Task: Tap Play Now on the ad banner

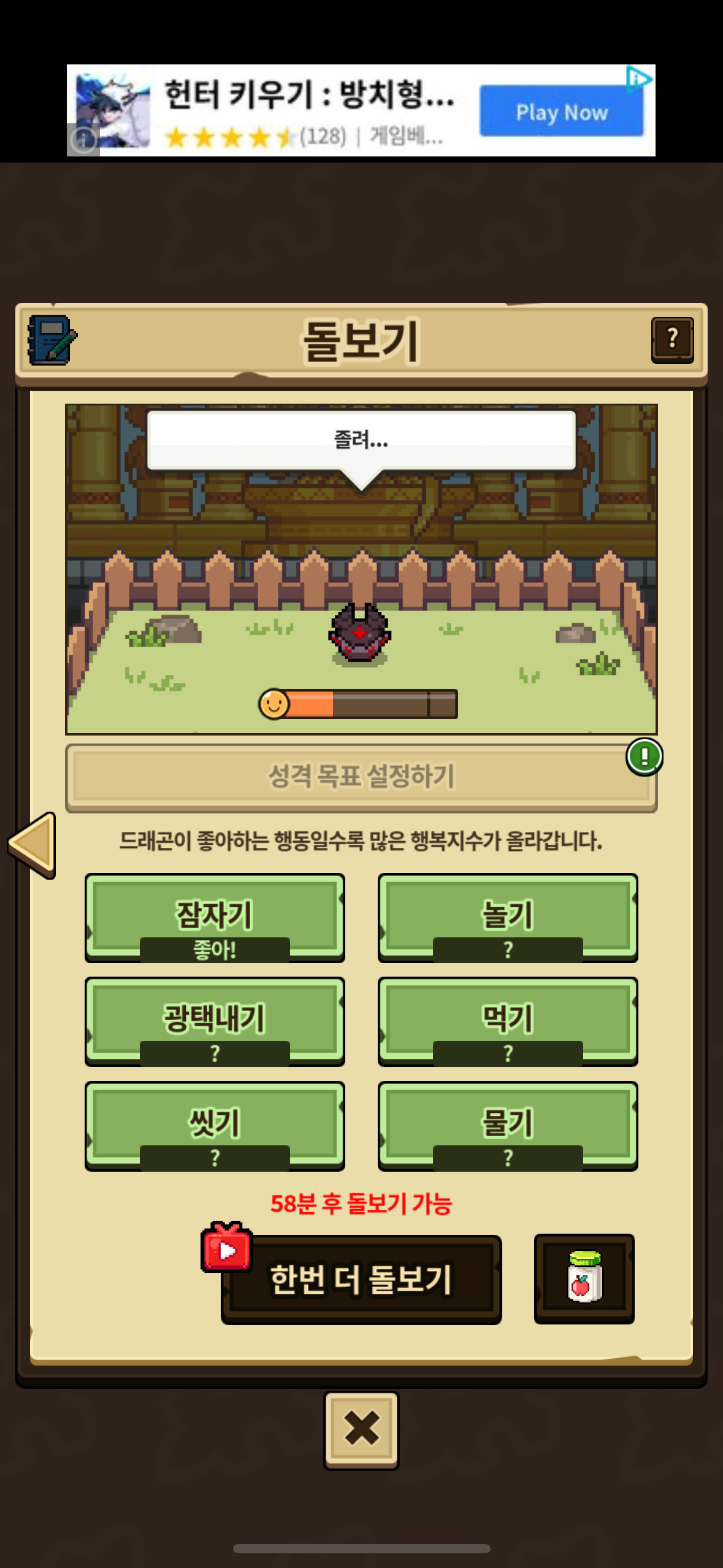Action: click(x=561, y=112)
